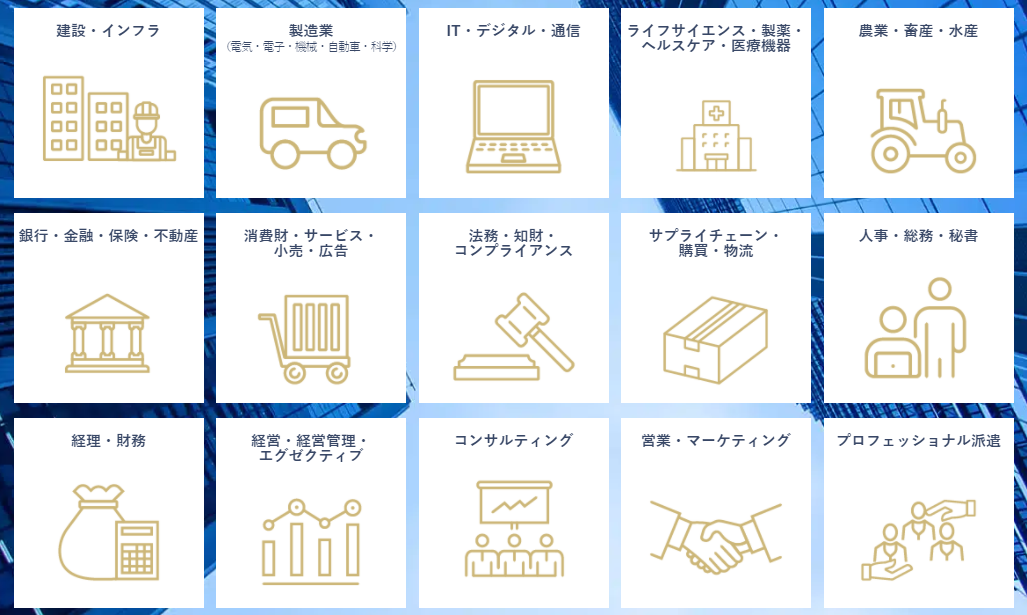Open the コンサルティング category
Viewport: 1027px width, 615px height.
pos(513,513)
